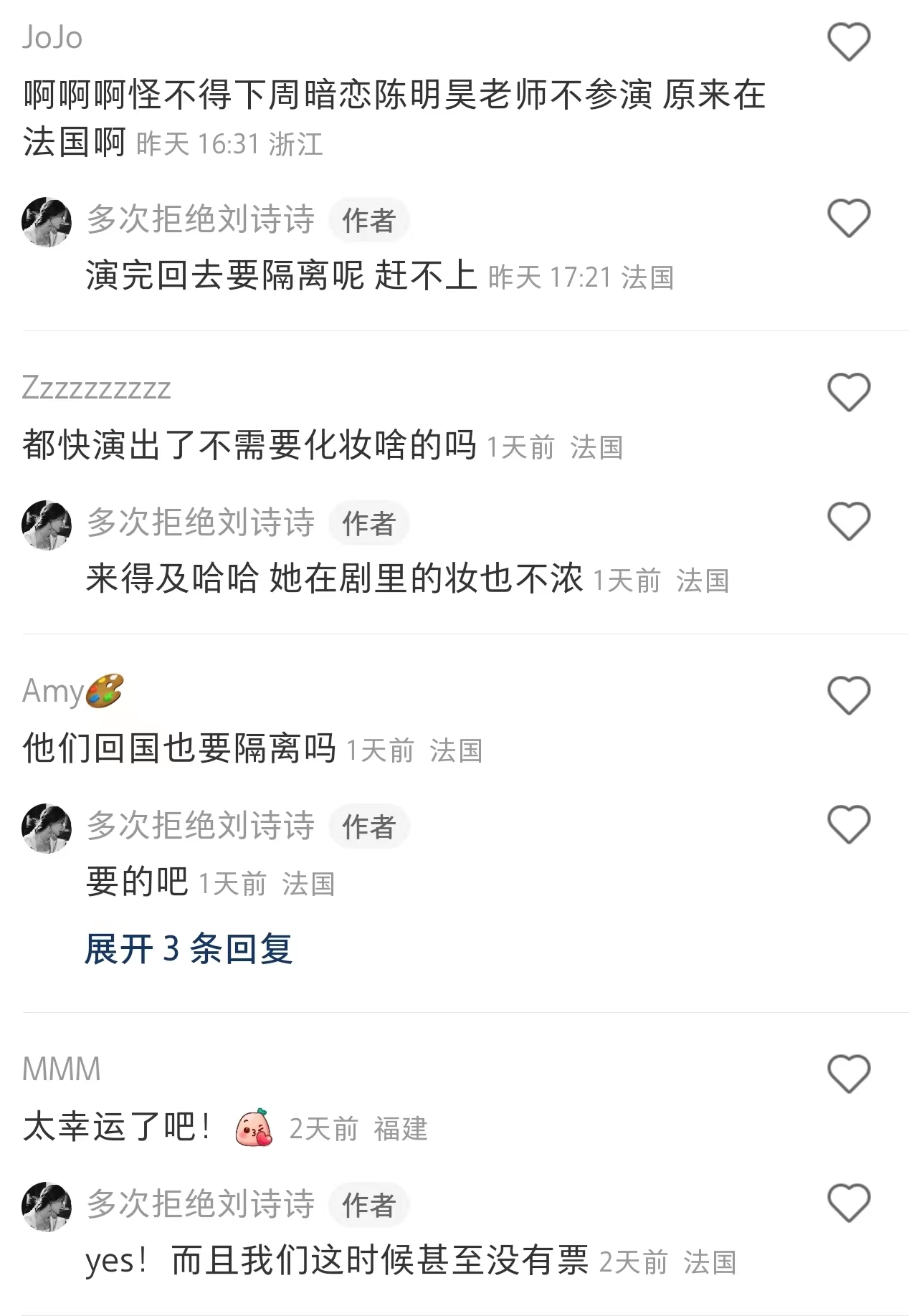The image size is (909, 1316).
Task: Open 多次拒绝刘诗诗's profile
Action: [x=201, y=221]
